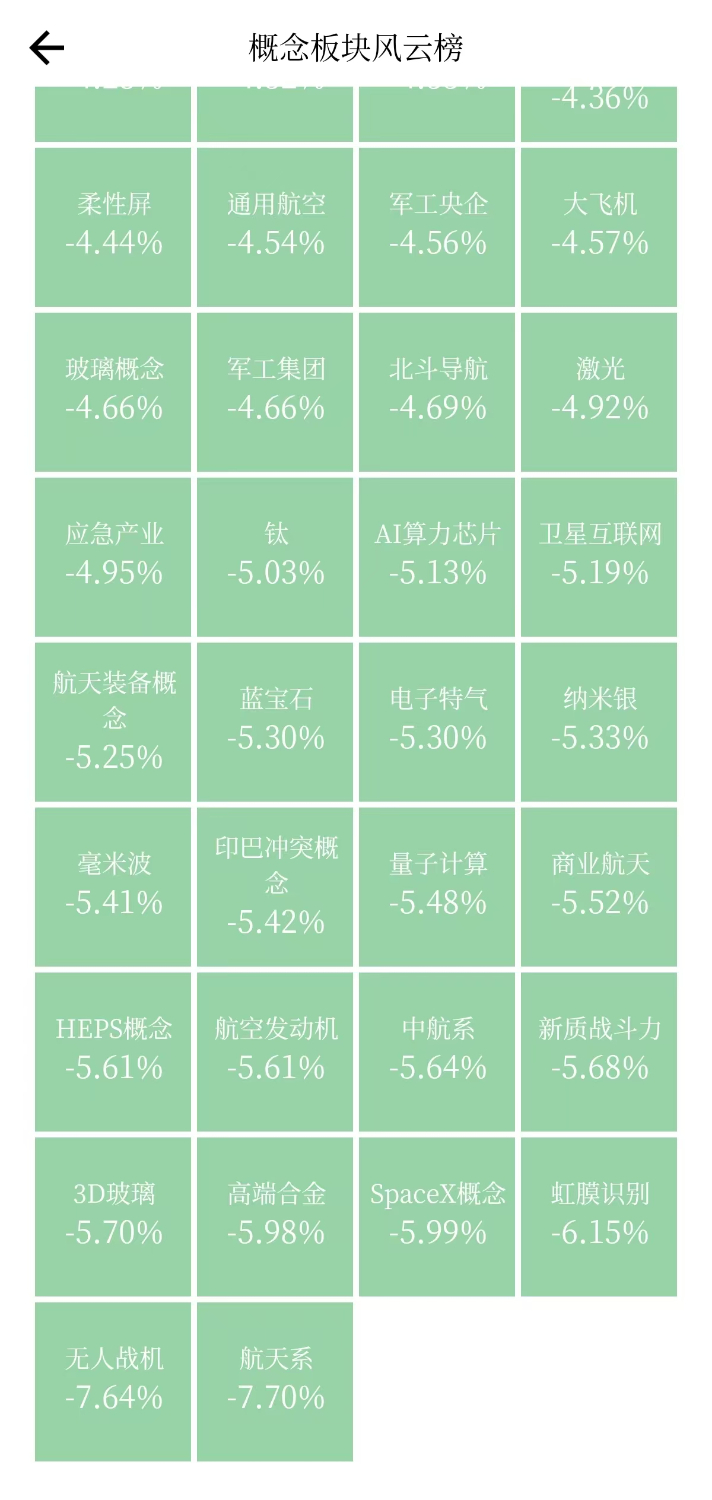Viewport: 712px width, 1500px height.
Task: View the 激光 concept sector
Action: click(x=599, y=392)
